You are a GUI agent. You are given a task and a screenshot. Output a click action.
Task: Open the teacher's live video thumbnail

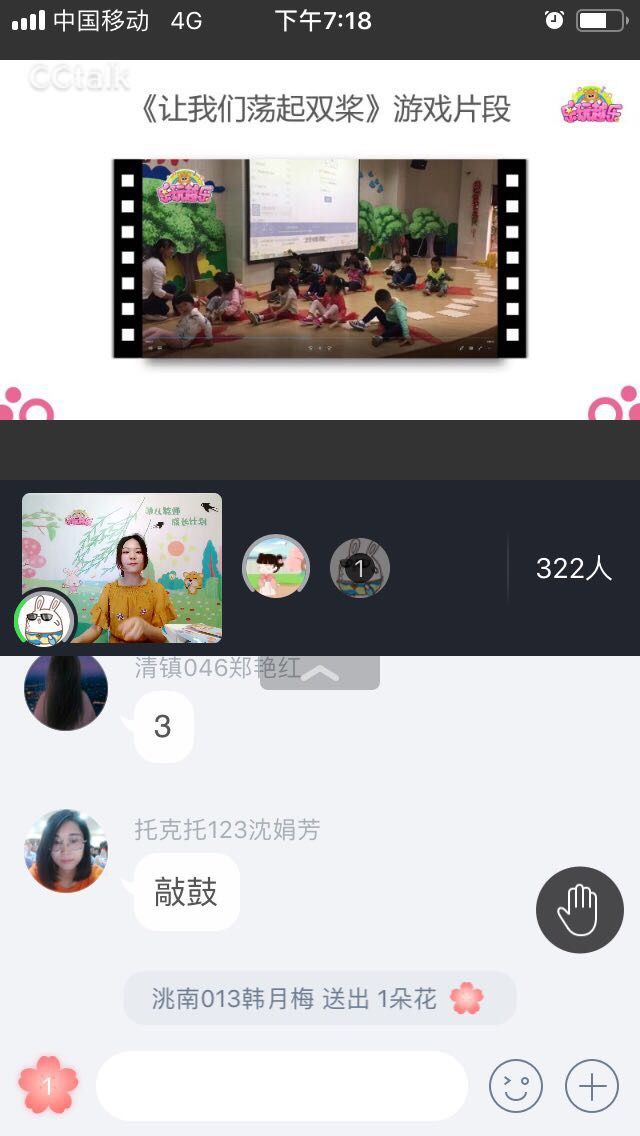click(x=122, y=568)
